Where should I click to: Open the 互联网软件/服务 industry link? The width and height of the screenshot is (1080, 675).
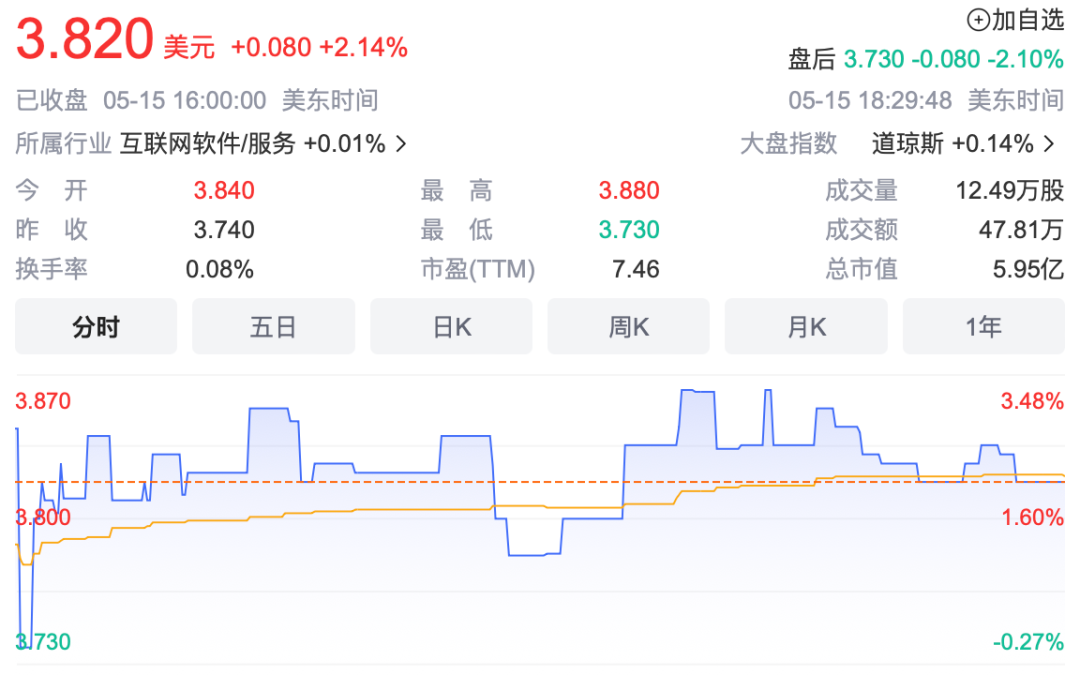pos(263,144)
